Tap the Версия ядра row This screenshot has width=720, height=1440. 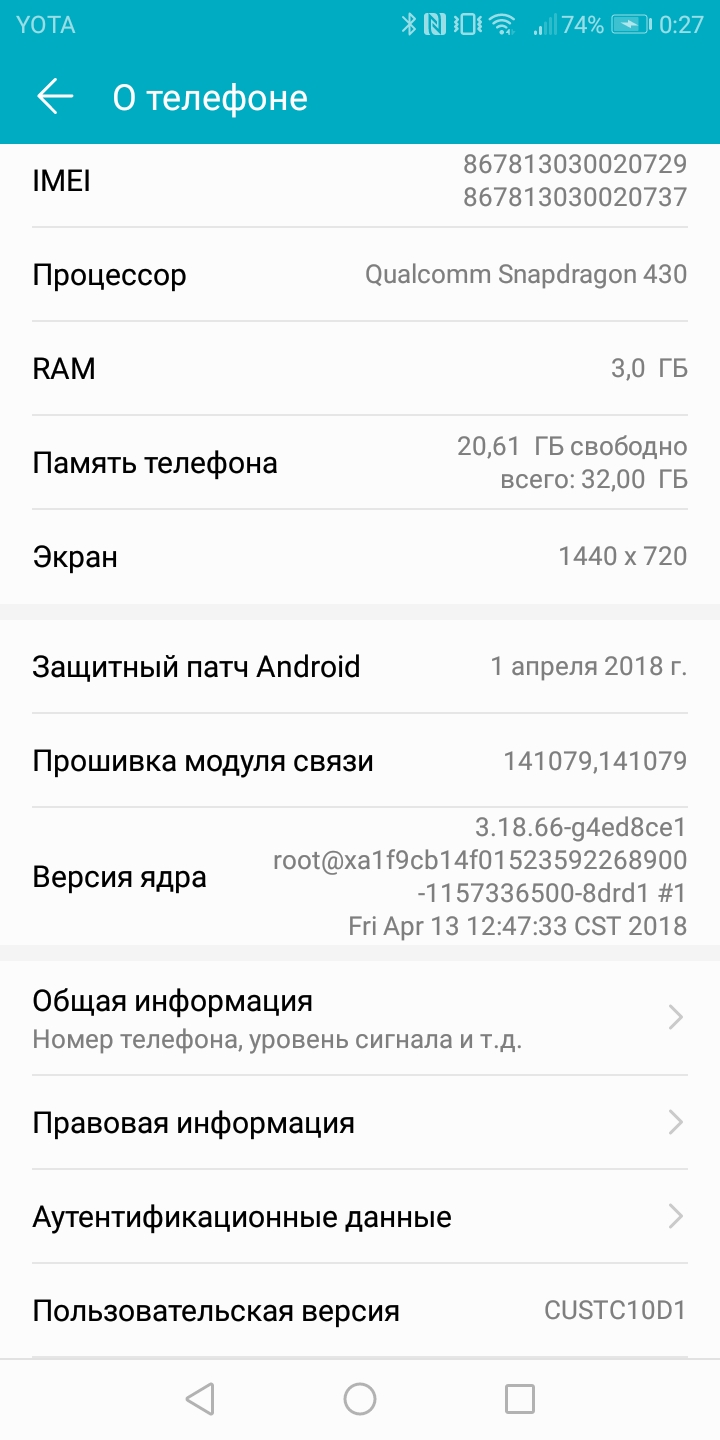click(x=360, y=877)
